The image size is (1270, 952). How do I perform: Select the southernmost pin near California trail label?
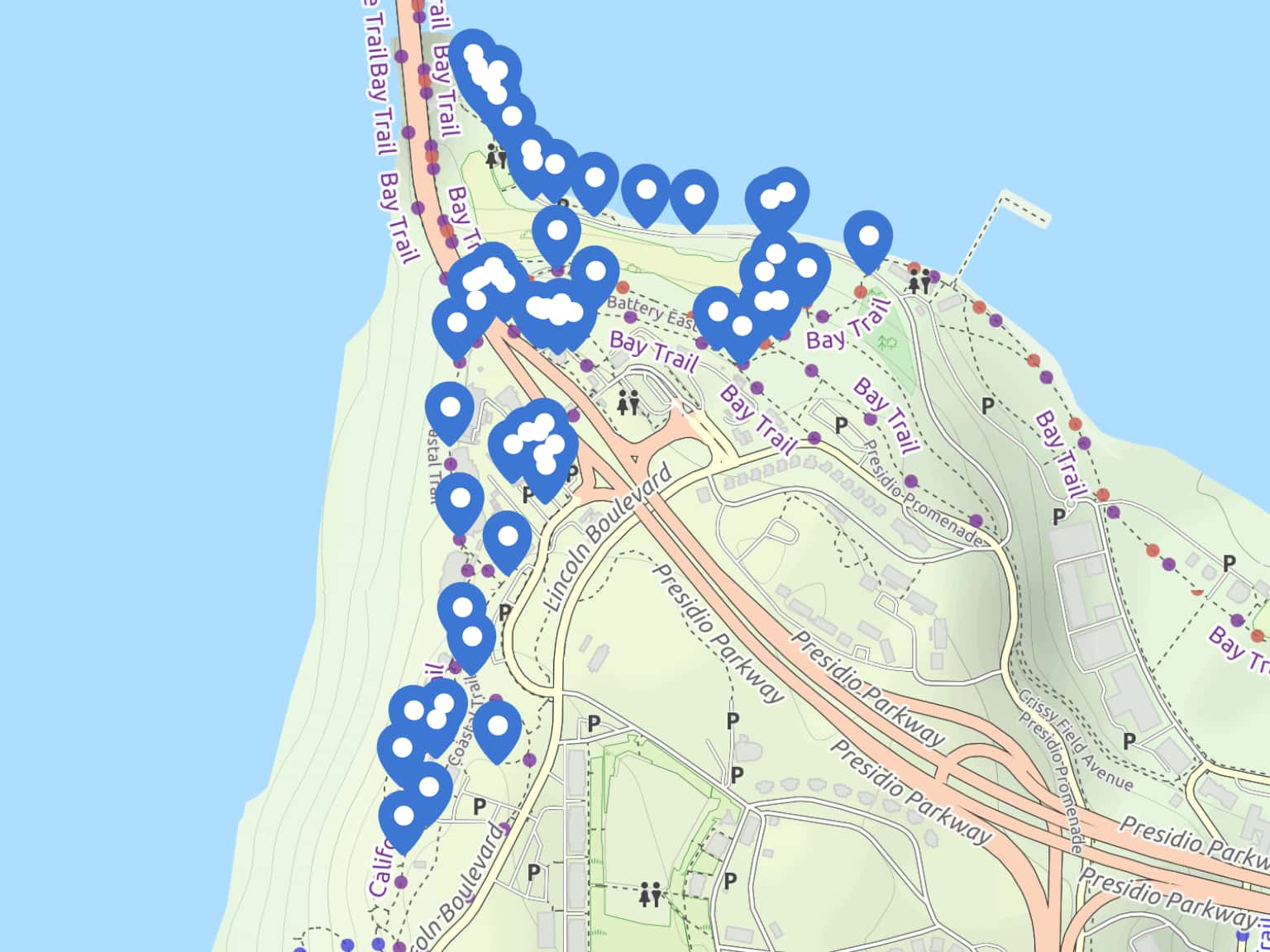click(x=403, y=816)
